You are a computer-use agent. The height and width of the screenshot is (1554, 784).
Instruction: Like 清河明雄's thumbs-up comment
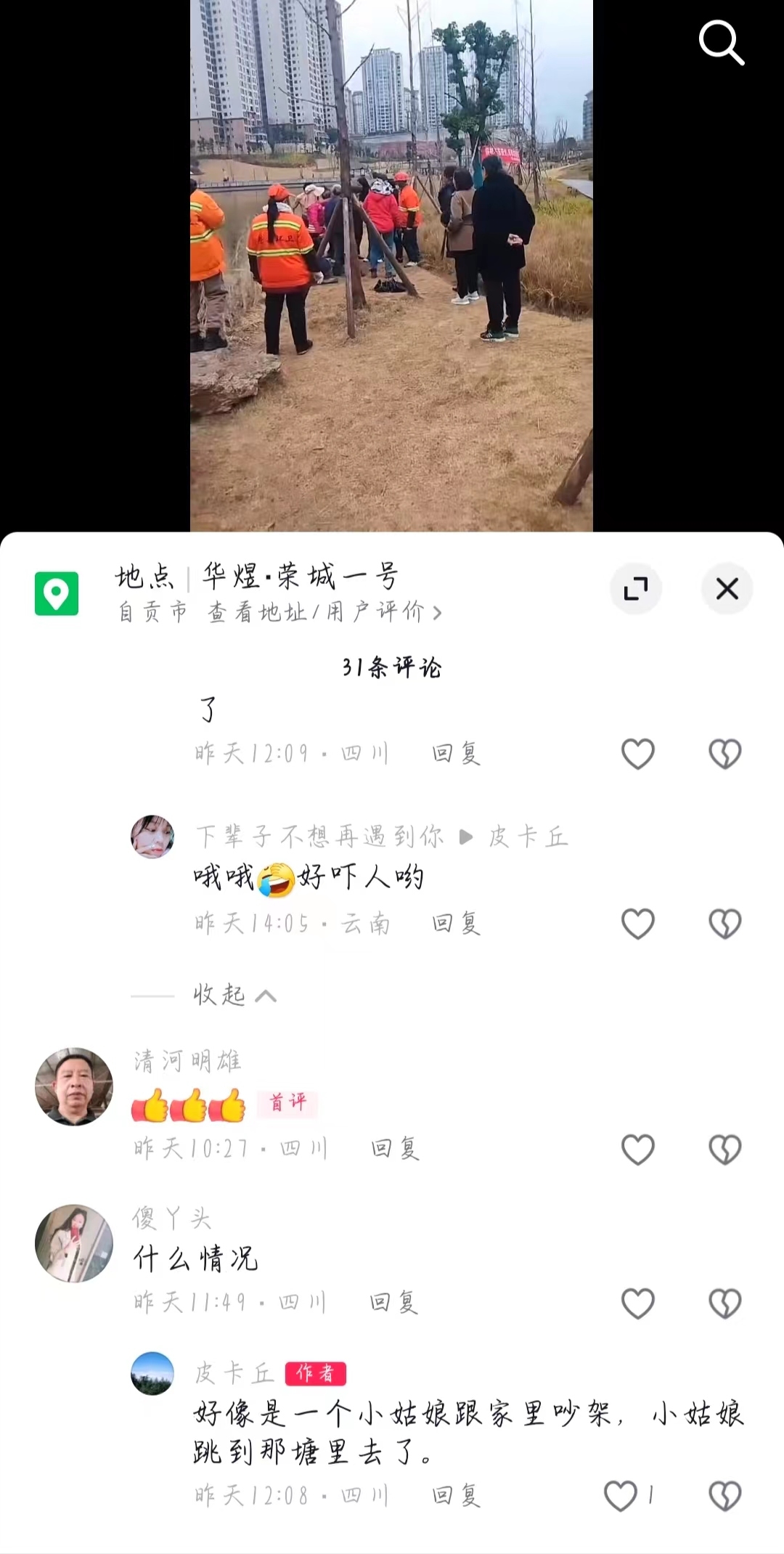[638, 1149]
